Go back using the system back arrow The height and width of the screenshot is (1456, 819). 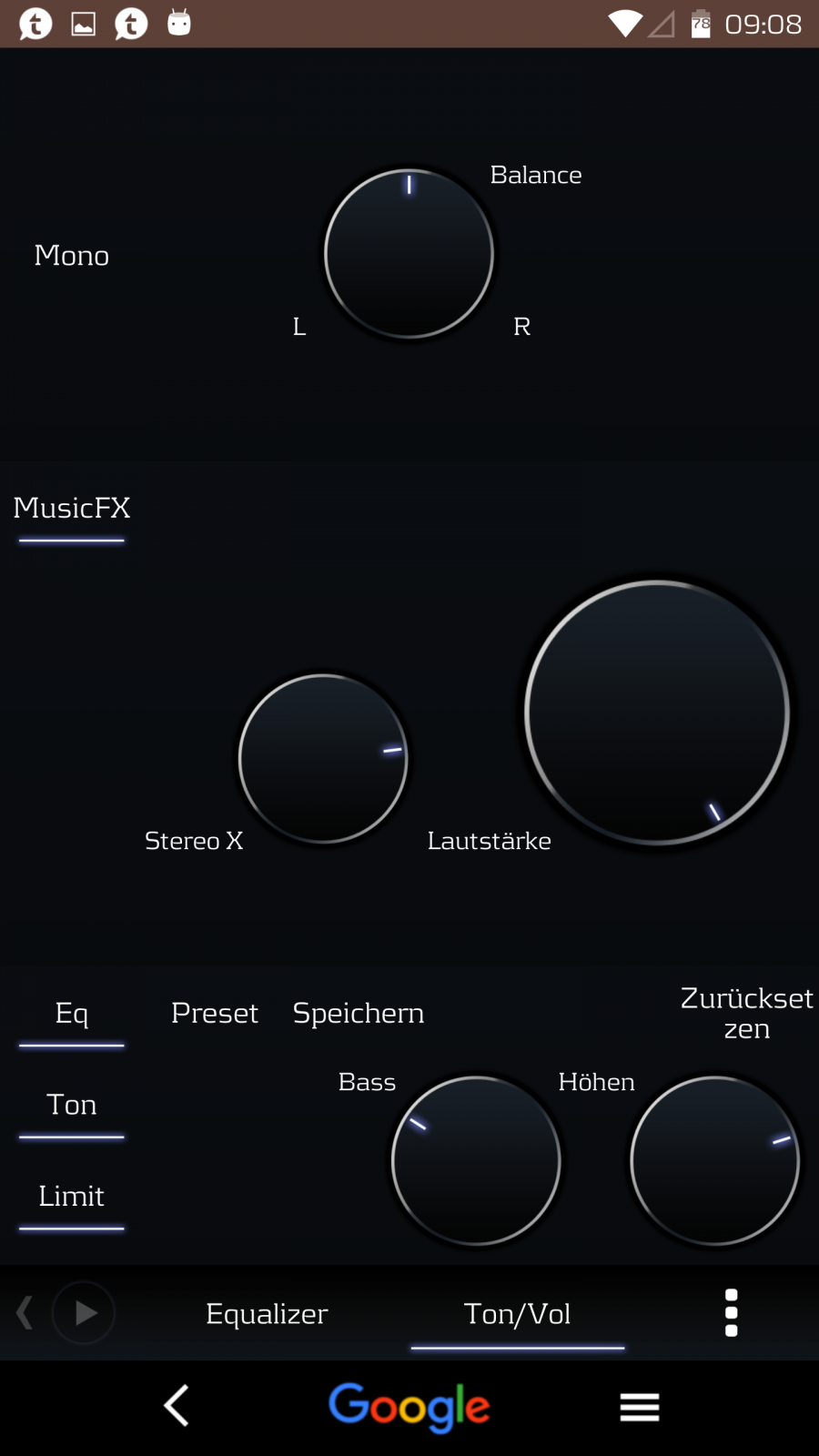pyautogui.click(x=177, y=1407)
